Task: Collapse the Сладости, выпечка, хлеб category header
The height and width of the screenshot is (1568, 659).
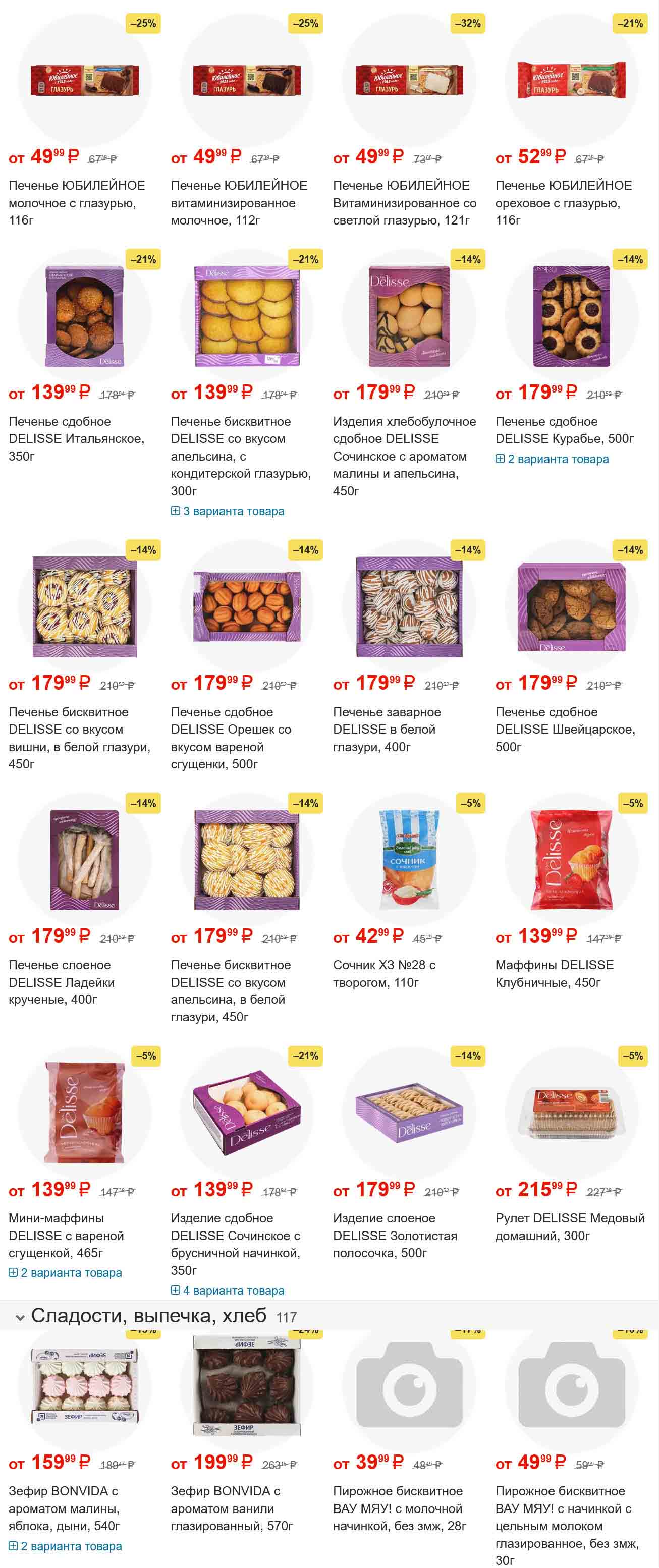Action: pos(20,1318)
